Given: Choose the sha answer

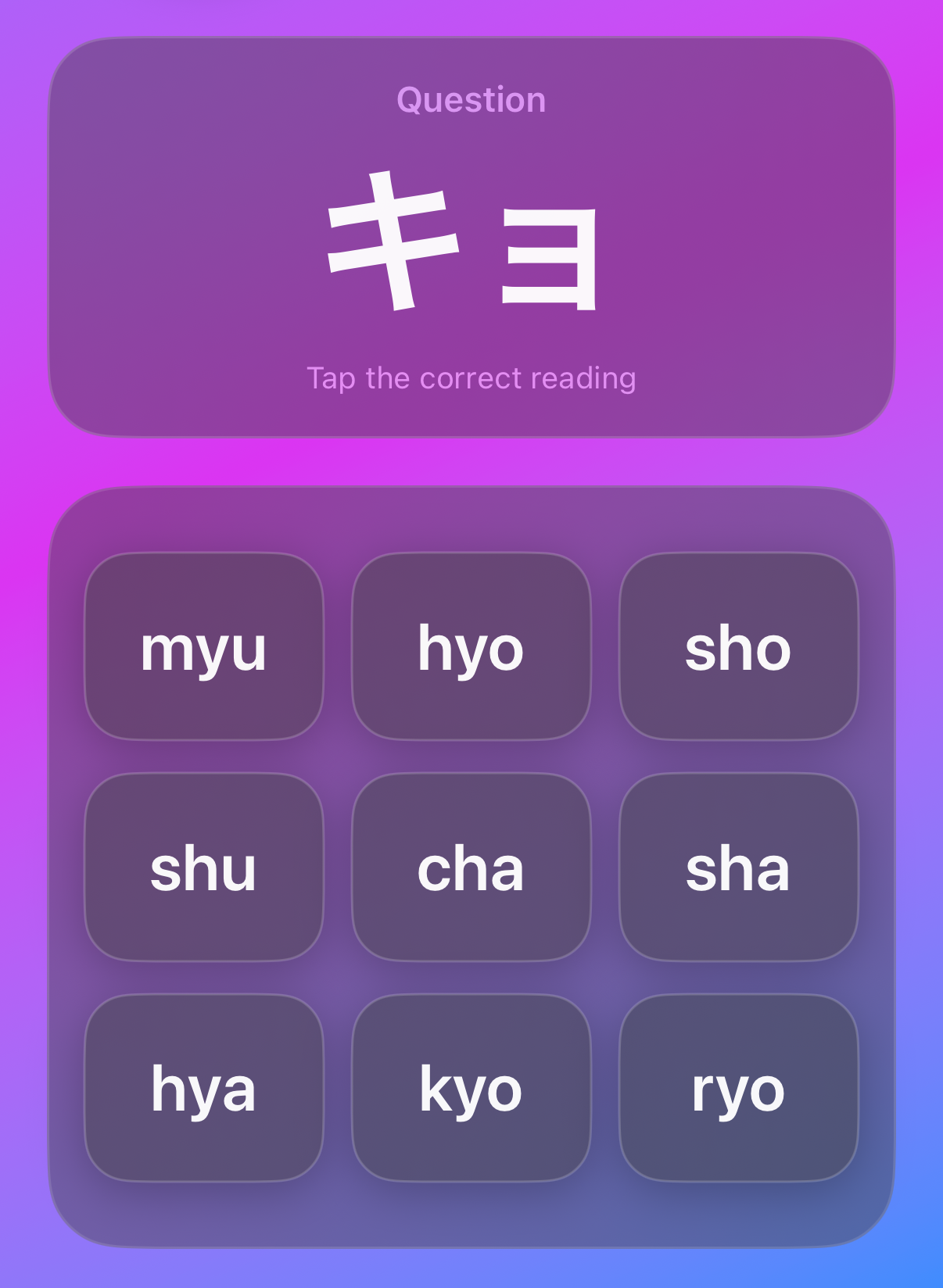Looking at the screenshot, I should point(738,867).
